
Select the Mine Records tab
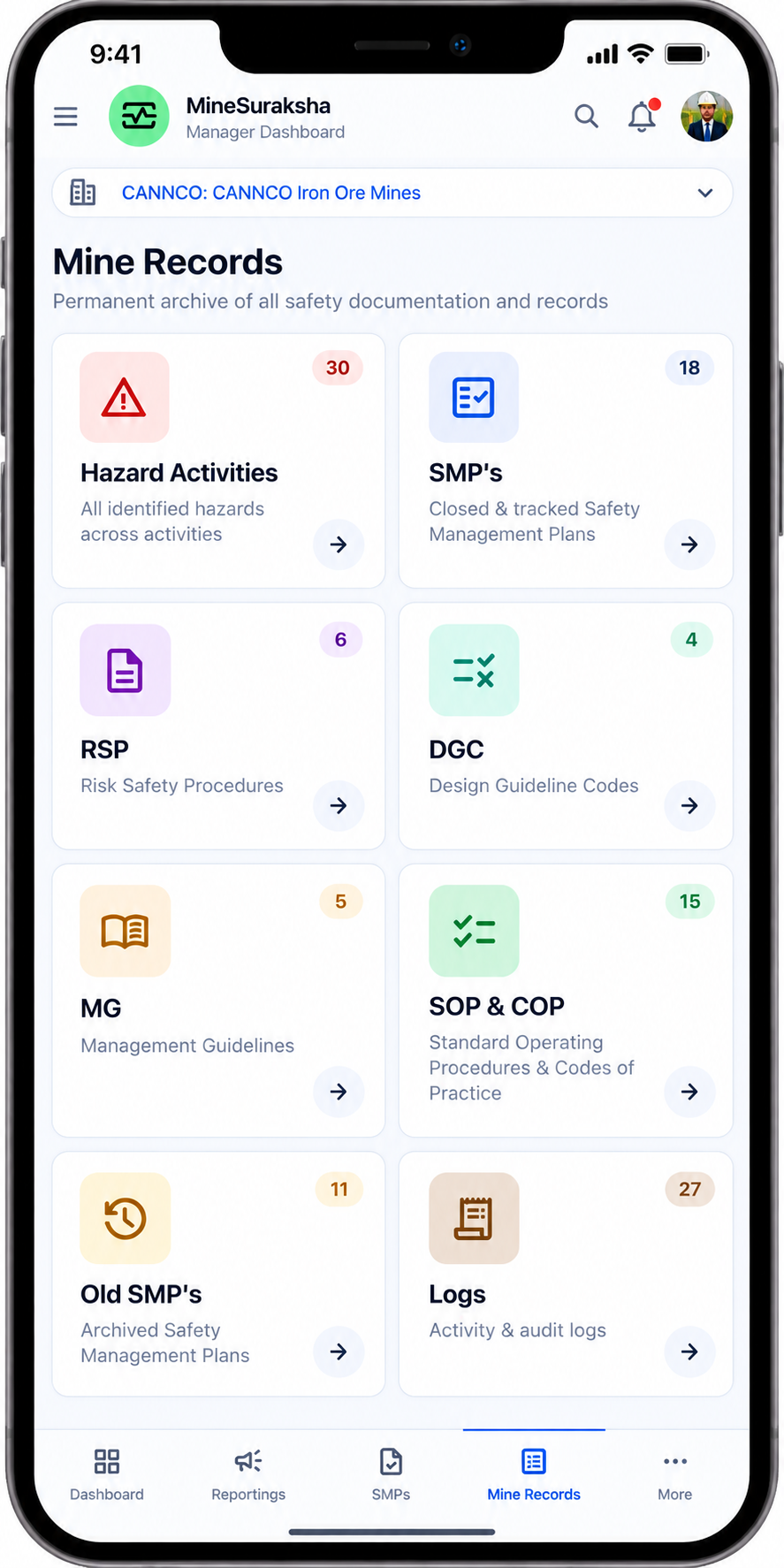[x=534, y=1474]
